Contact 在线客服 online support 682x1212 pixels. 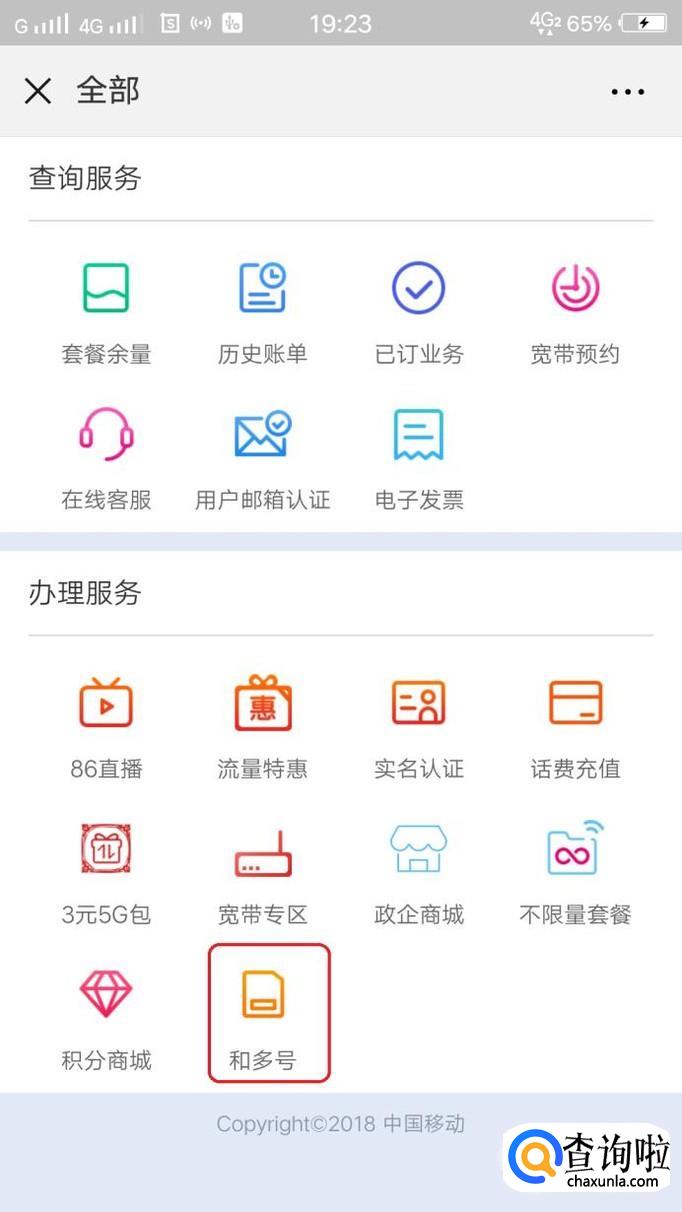[106, 456]
